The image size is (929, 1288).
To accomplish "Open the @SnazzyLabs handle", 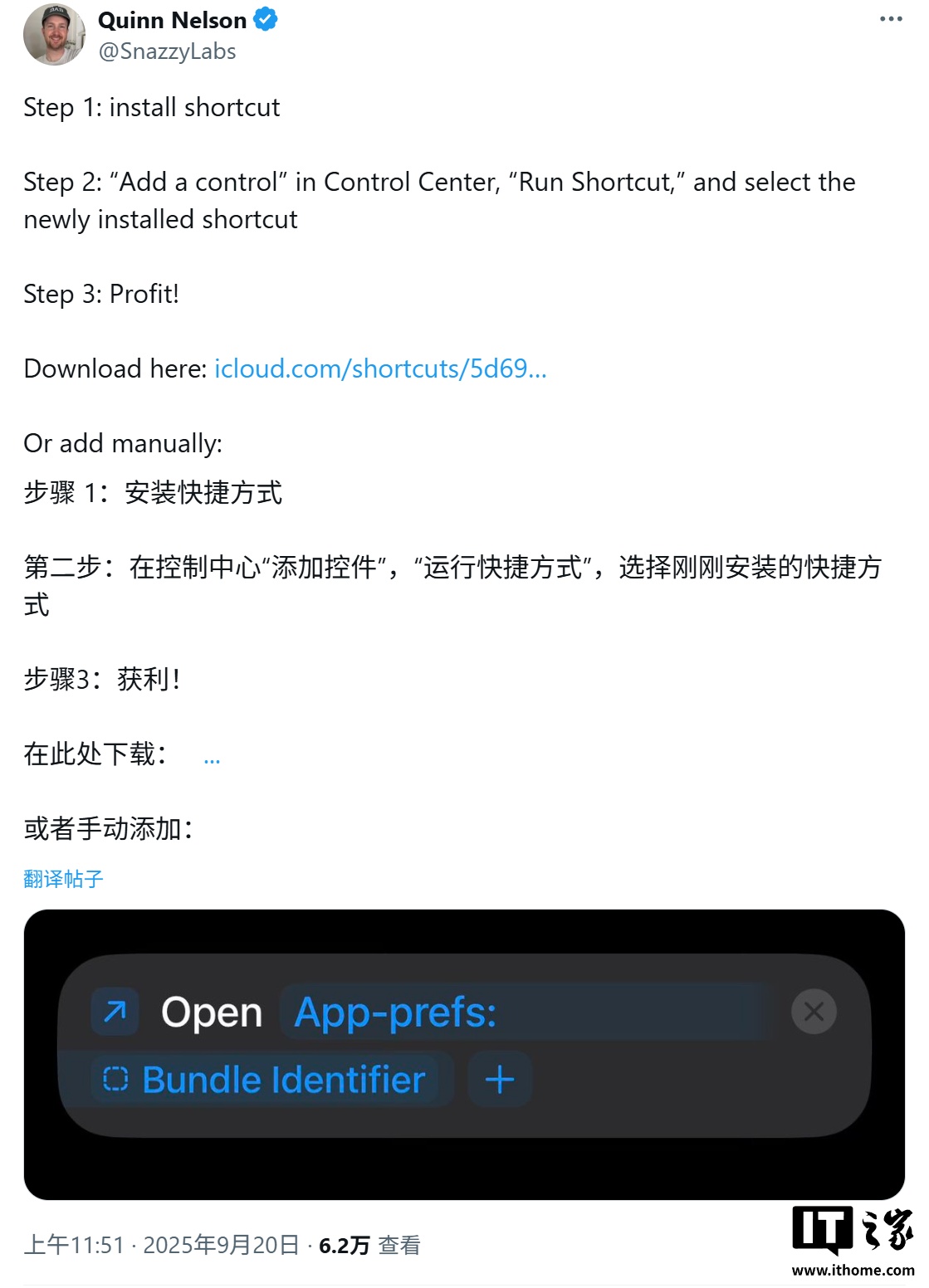I will 167,51.
